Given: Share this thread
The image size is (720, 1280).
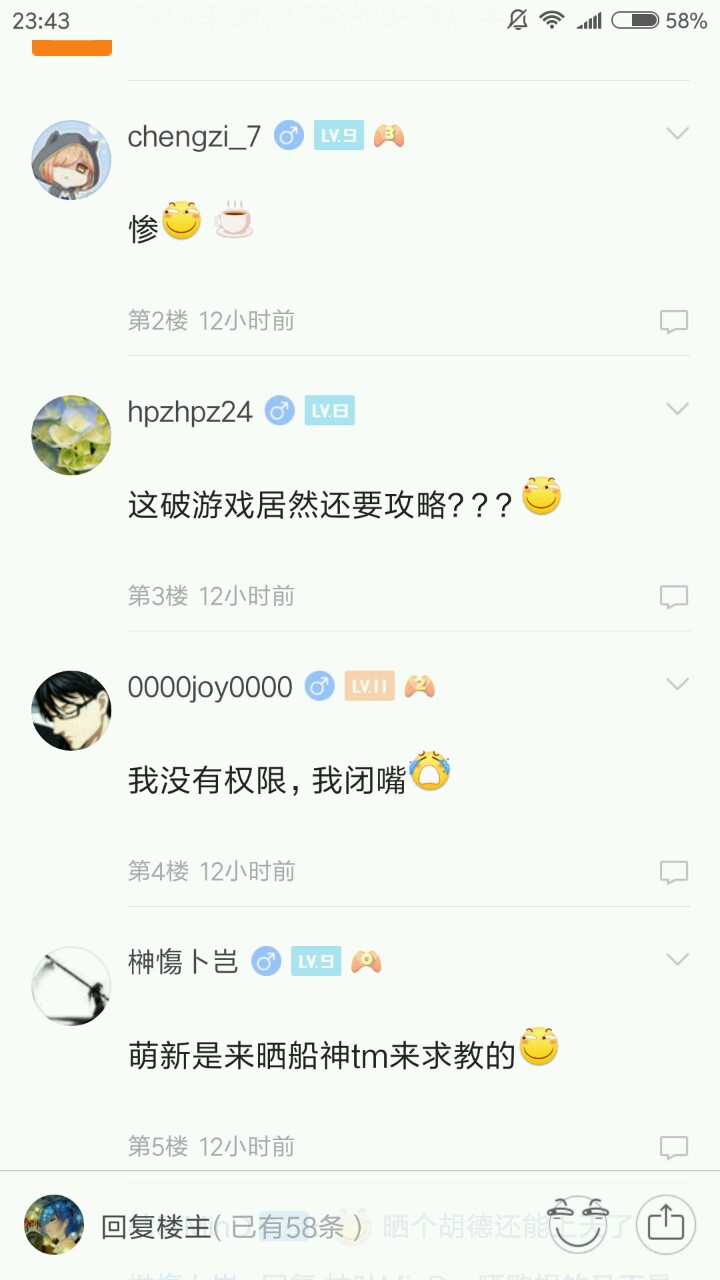Looking at the screenshot, I should (x=666, y=1224).
